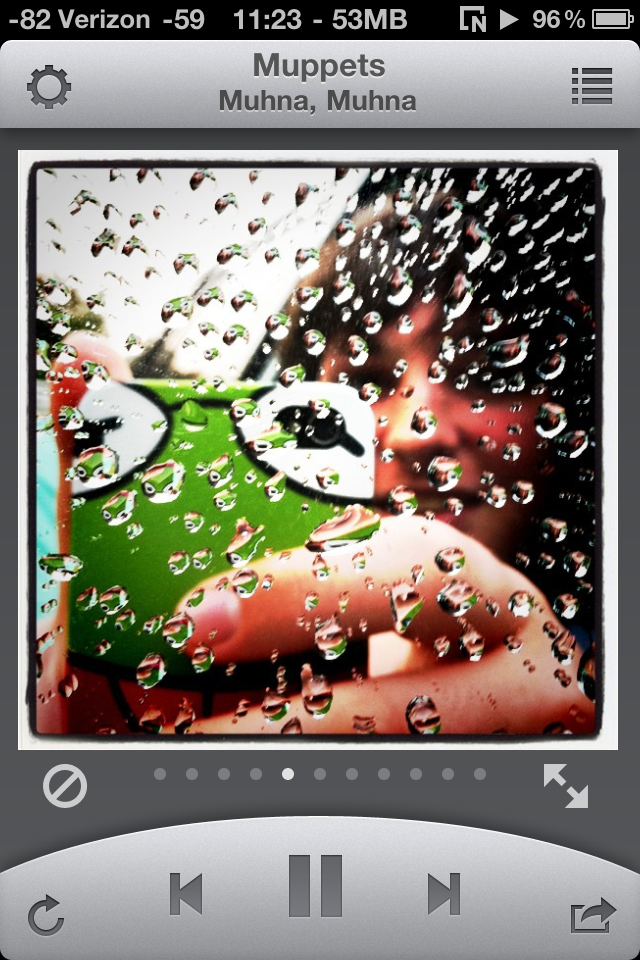Open the settings gear
640x960 pixels.
pyautogui.click(x=49, y=87)
